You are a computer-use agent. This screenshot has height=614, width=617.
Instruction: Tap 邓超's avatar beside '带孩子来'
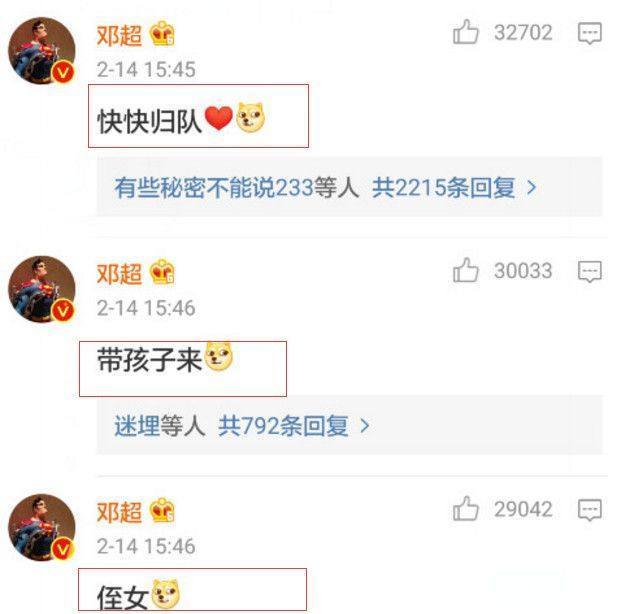click(42, 289)
